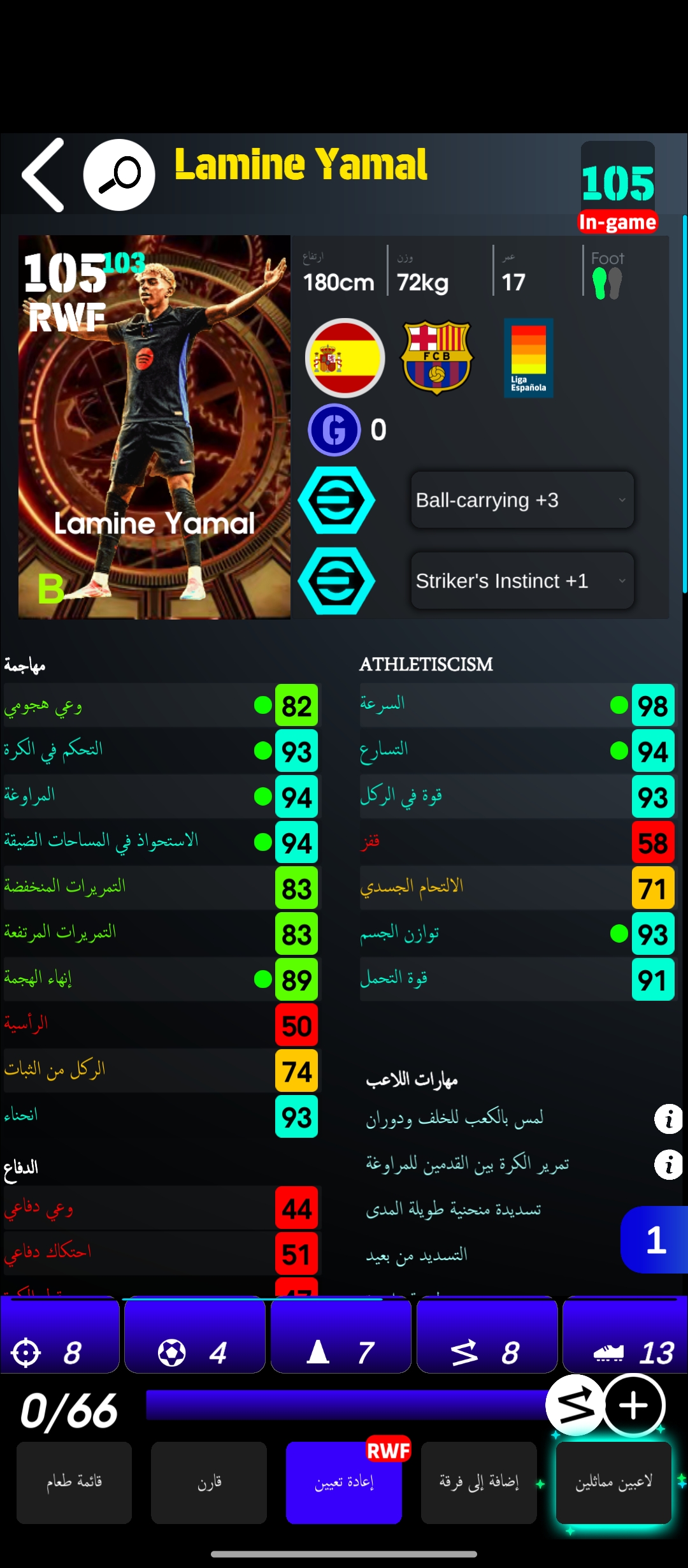688x1568 pixels.
Task: Open info for the nutmeg dribble skill
Action: click(668, 1165)
